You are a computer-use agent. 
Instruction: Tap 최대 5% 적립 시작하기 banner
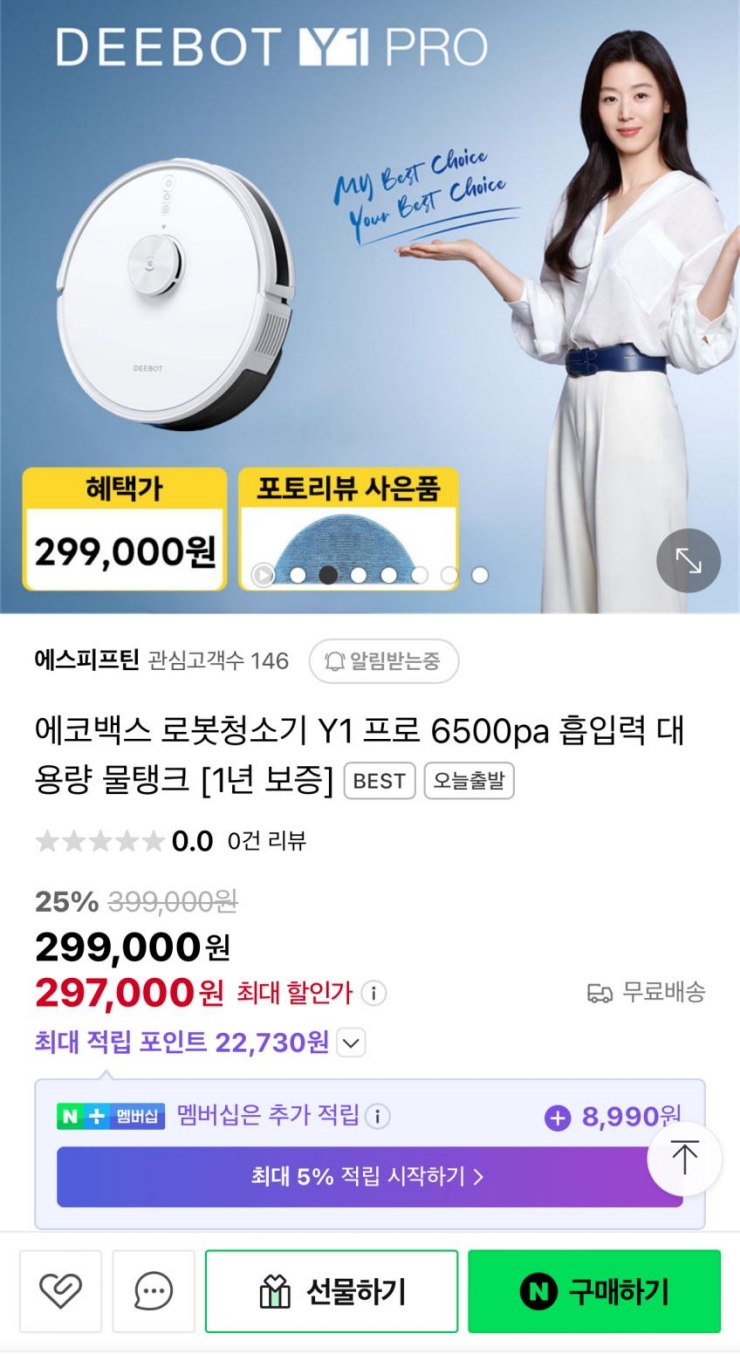[369, 1177]
